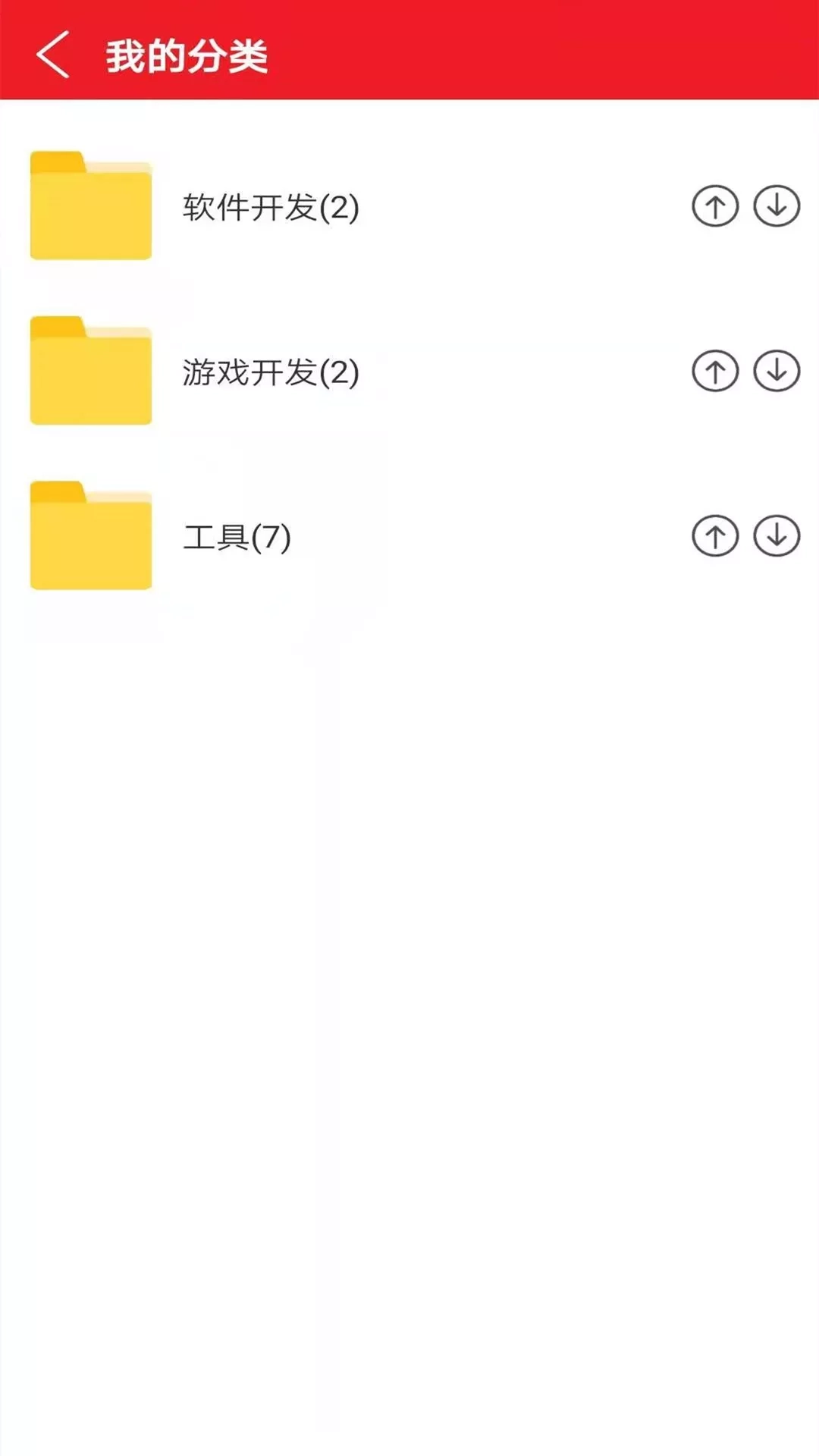Move 工具 down with its down-arrow icon
Image resolution: width=819 pixels, height=1456 pixels.
click(777, 535)
